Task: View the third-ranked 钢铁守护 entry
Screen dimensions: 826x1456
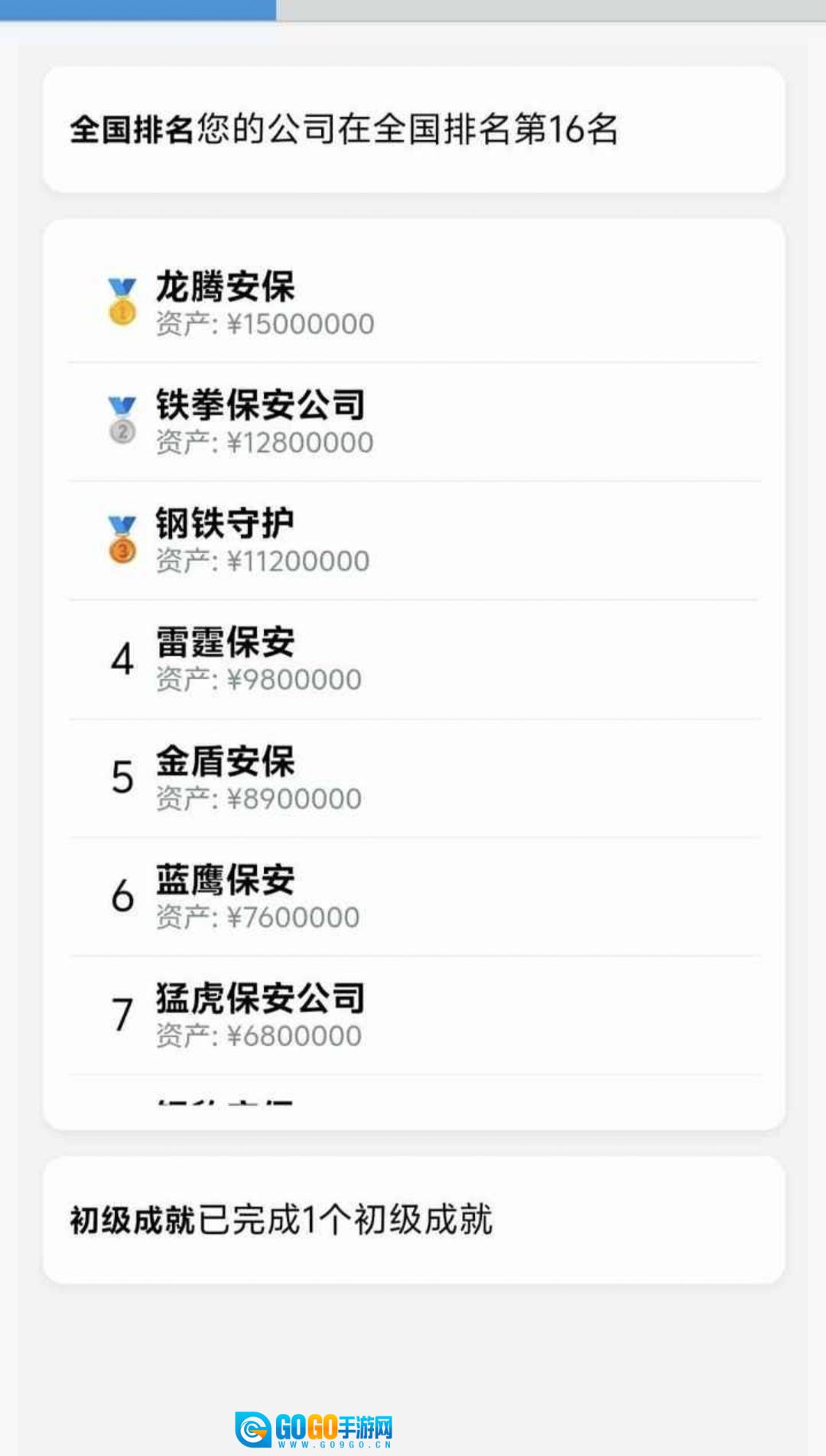Action: coord(413,541)
